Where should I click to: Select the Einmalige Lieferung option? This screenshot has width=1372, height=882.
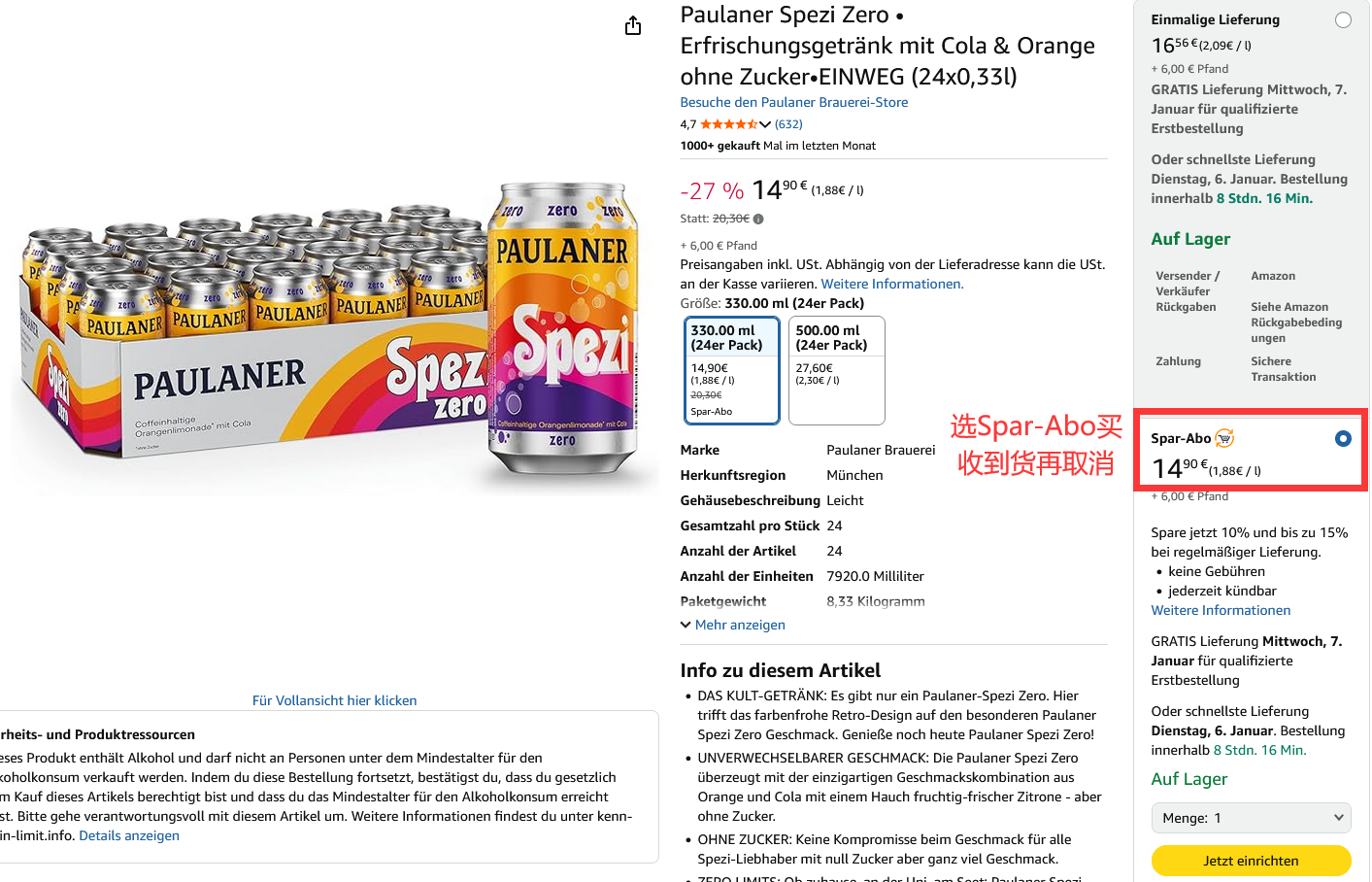(1343, 20)
